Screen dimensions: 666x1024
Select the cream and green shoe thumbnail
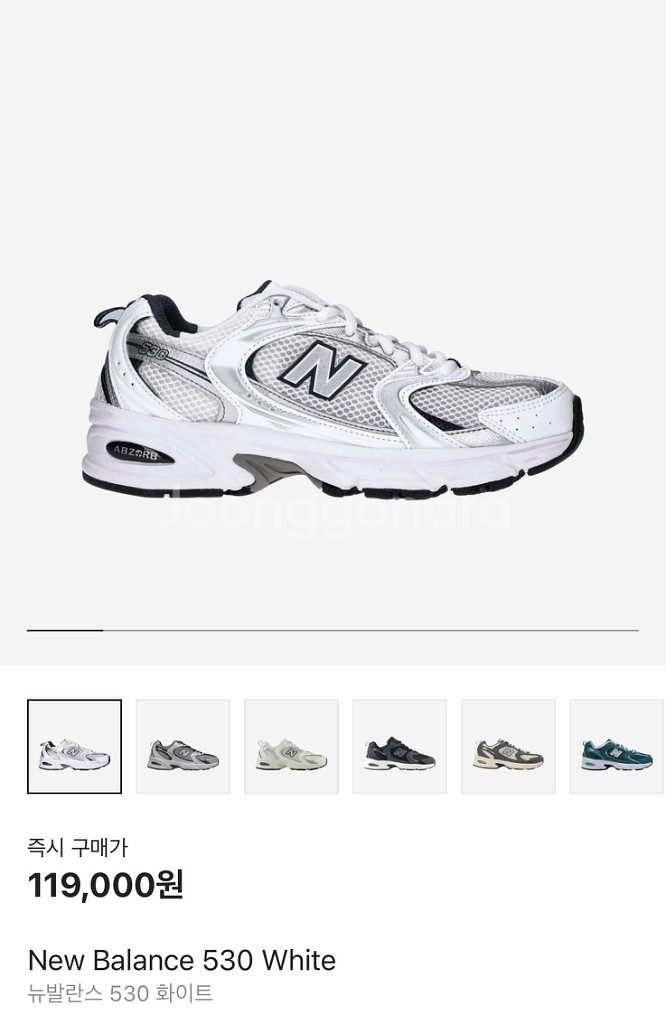[291, 746]
